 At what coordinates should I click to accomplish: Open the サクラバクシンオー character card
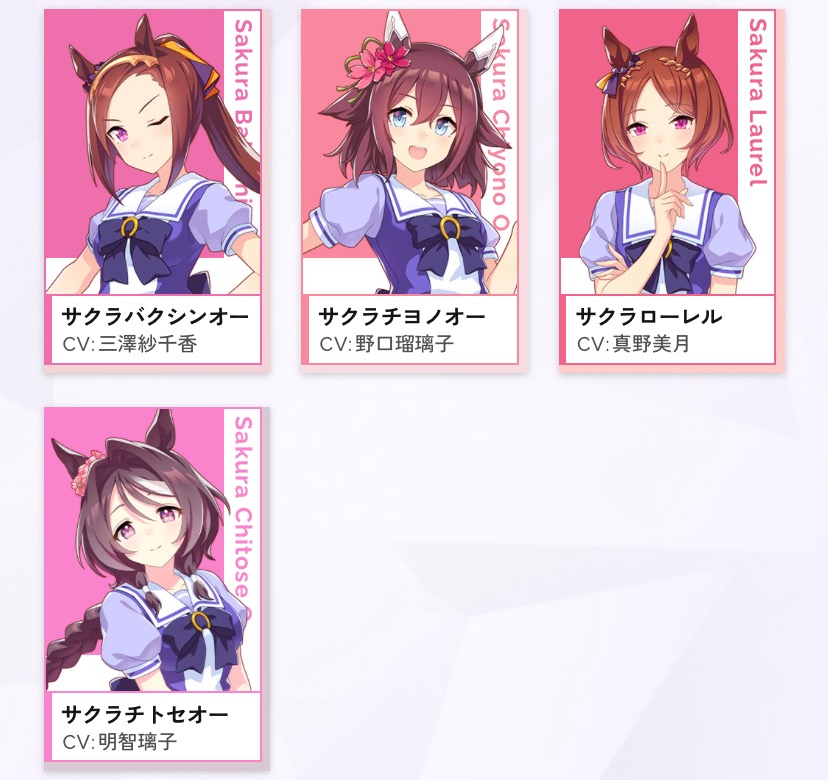153,190
